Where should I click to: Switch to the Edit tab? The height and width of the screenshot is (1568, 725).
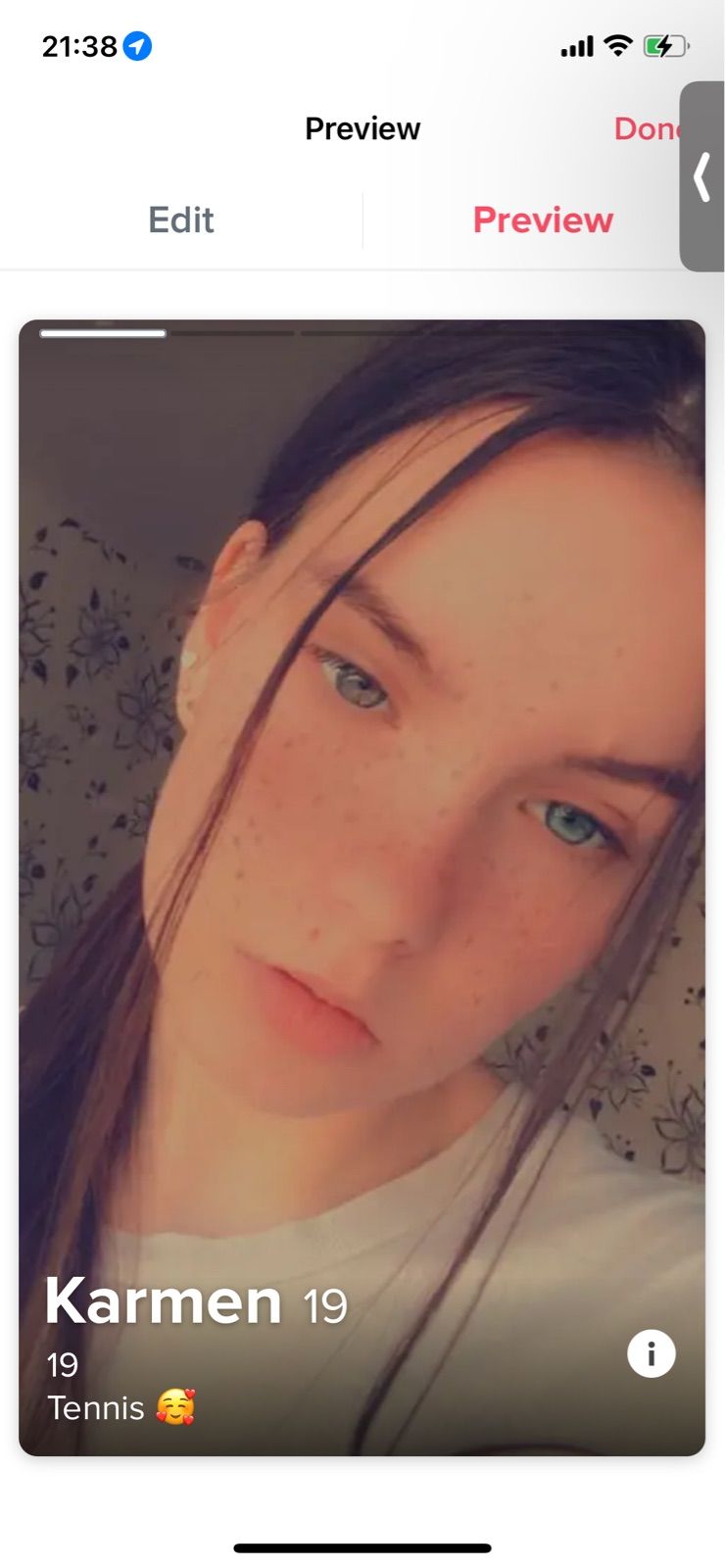pyautogui.click(x=181, y=220)
